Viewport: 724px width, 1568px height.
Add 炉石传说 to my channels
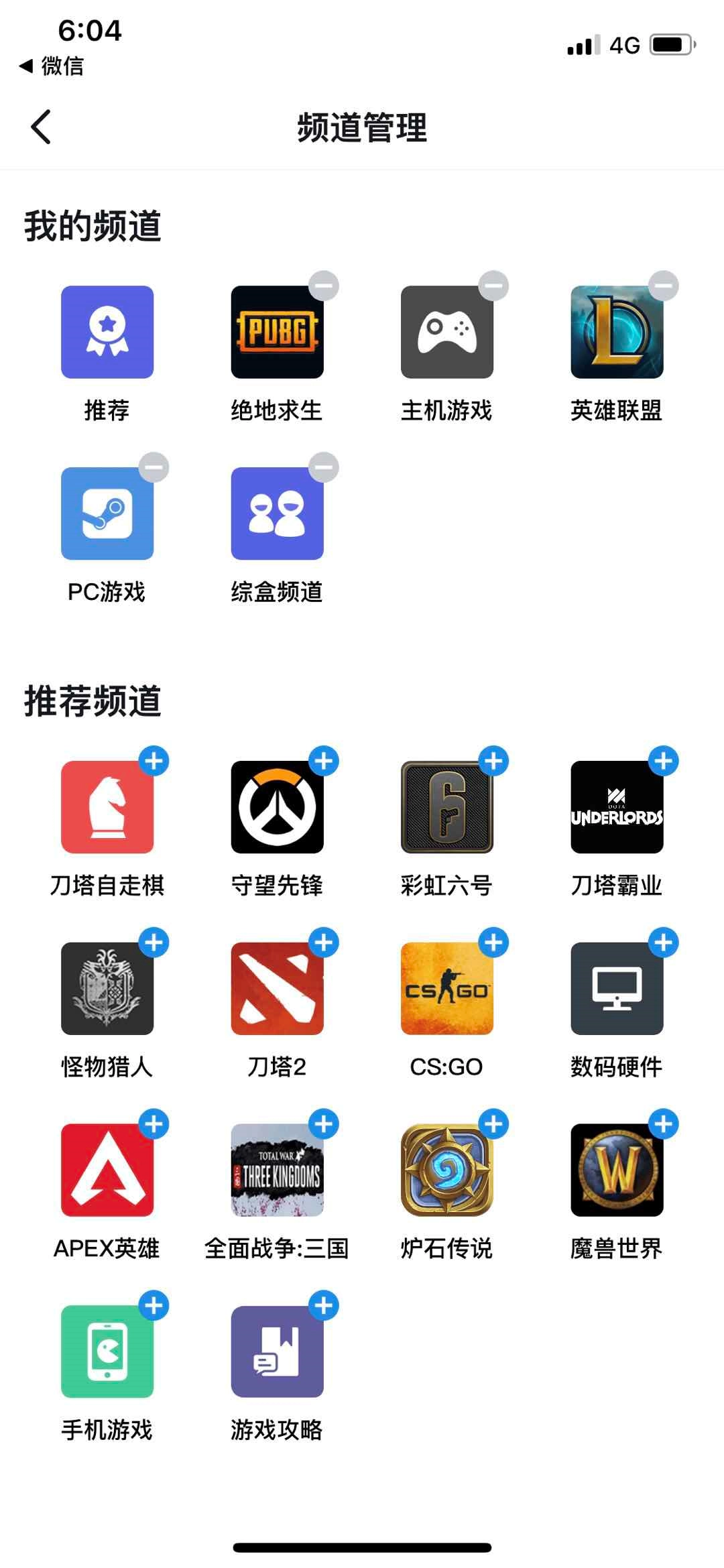pos(493,1124)
